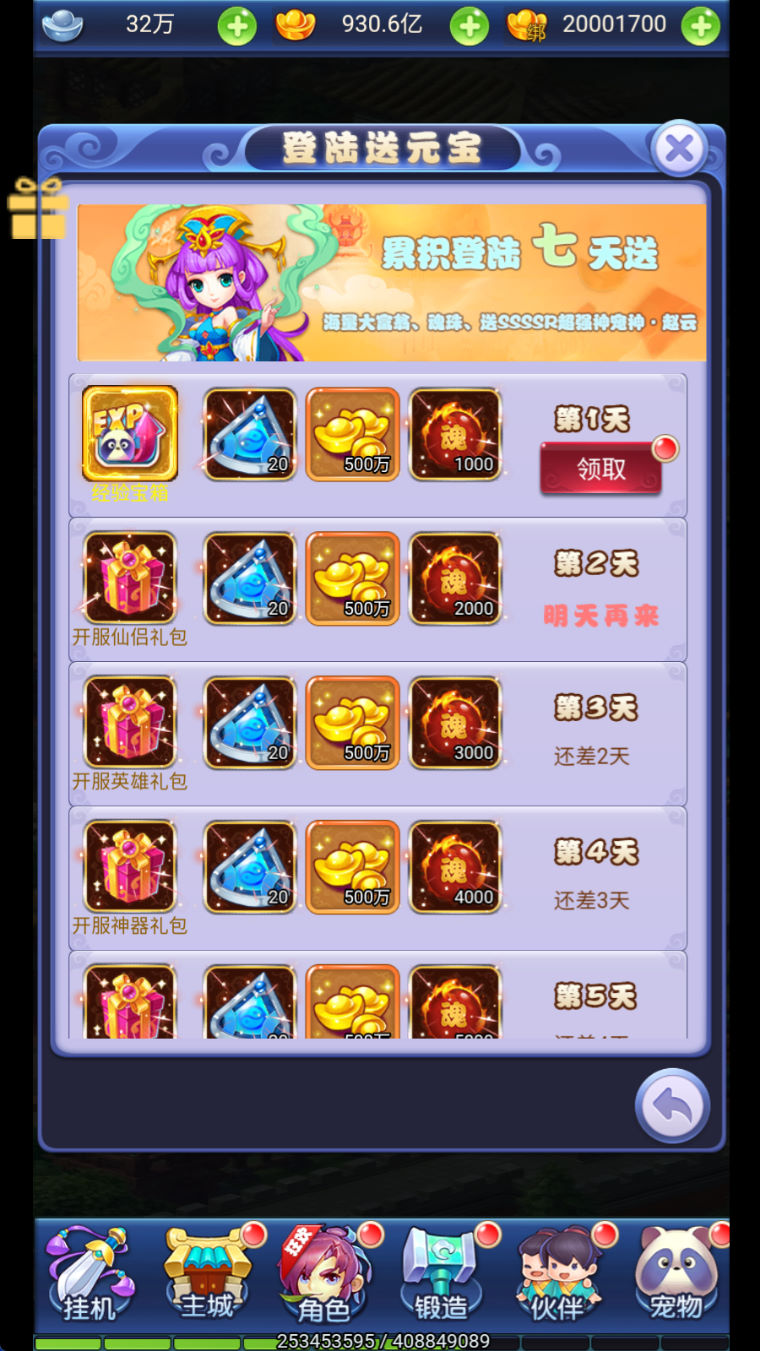The height and width of the screenshot is (1351, 760).
Task: Add gold ingots next to 930.6亿
Action: click(469, 25)
